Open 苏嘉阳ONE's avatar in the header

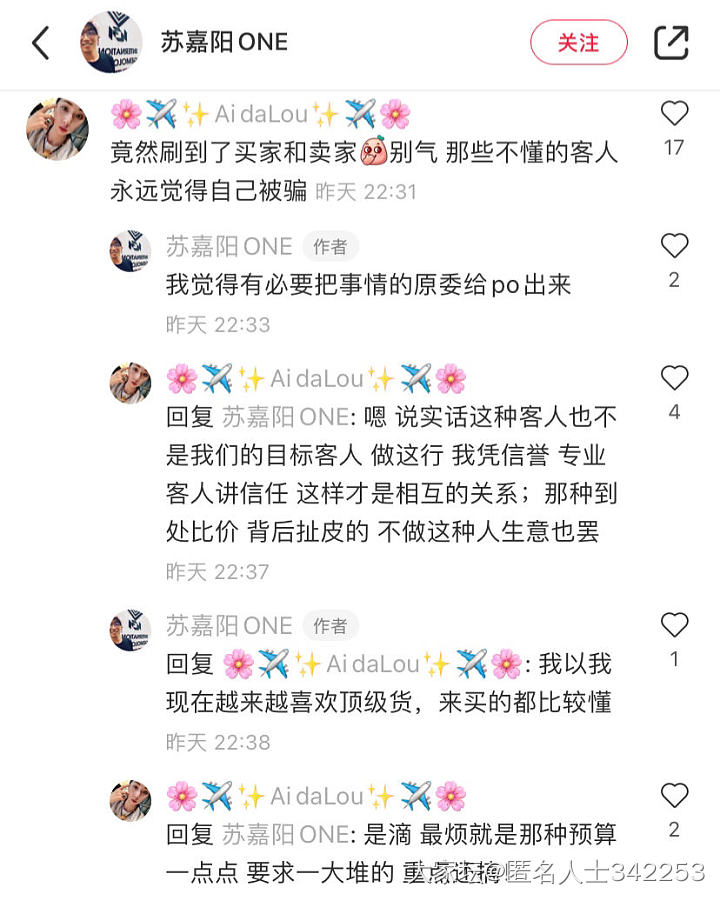tap(111, 43)
